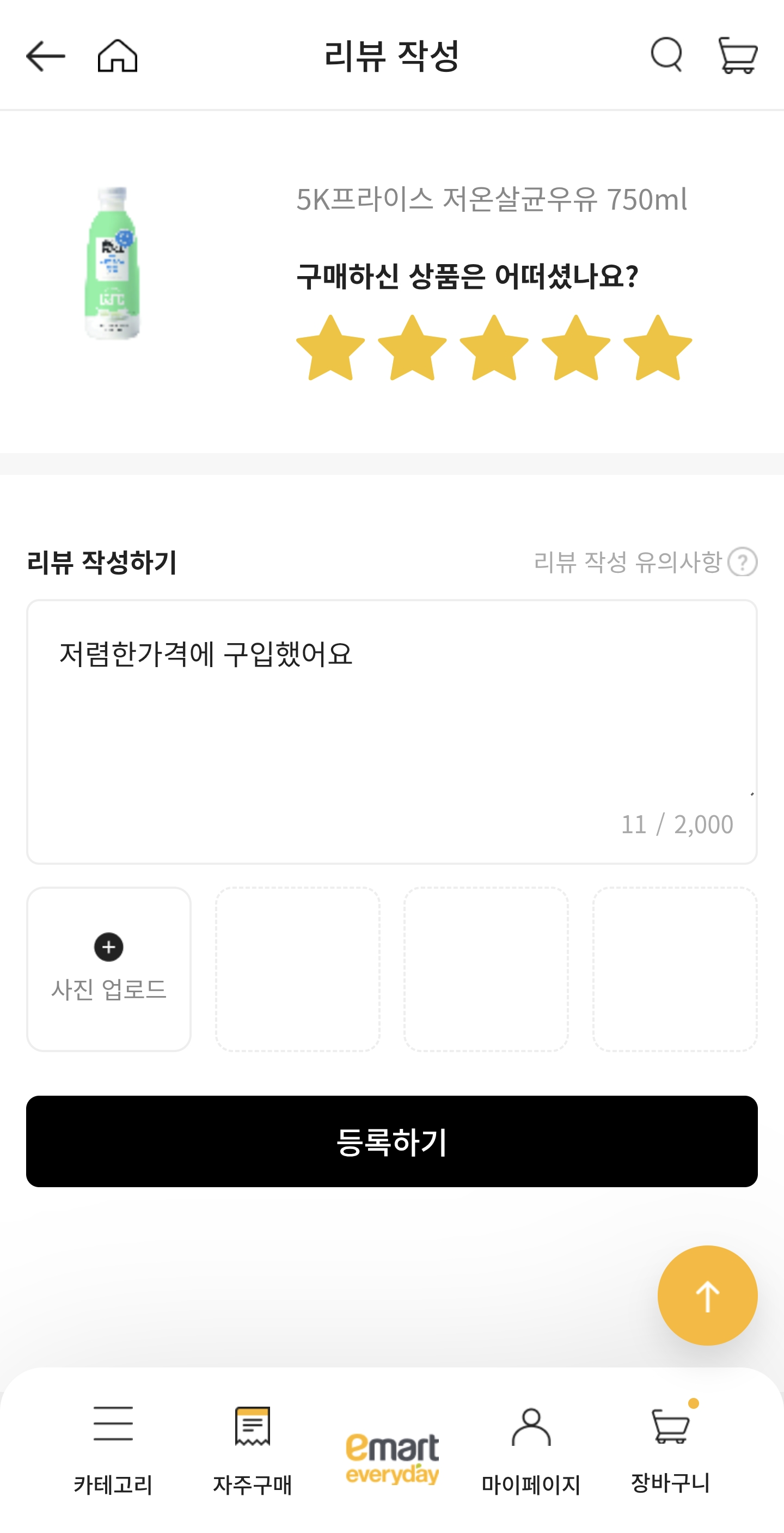
Task: Click the back arrow to return
Action: point(46,55)
